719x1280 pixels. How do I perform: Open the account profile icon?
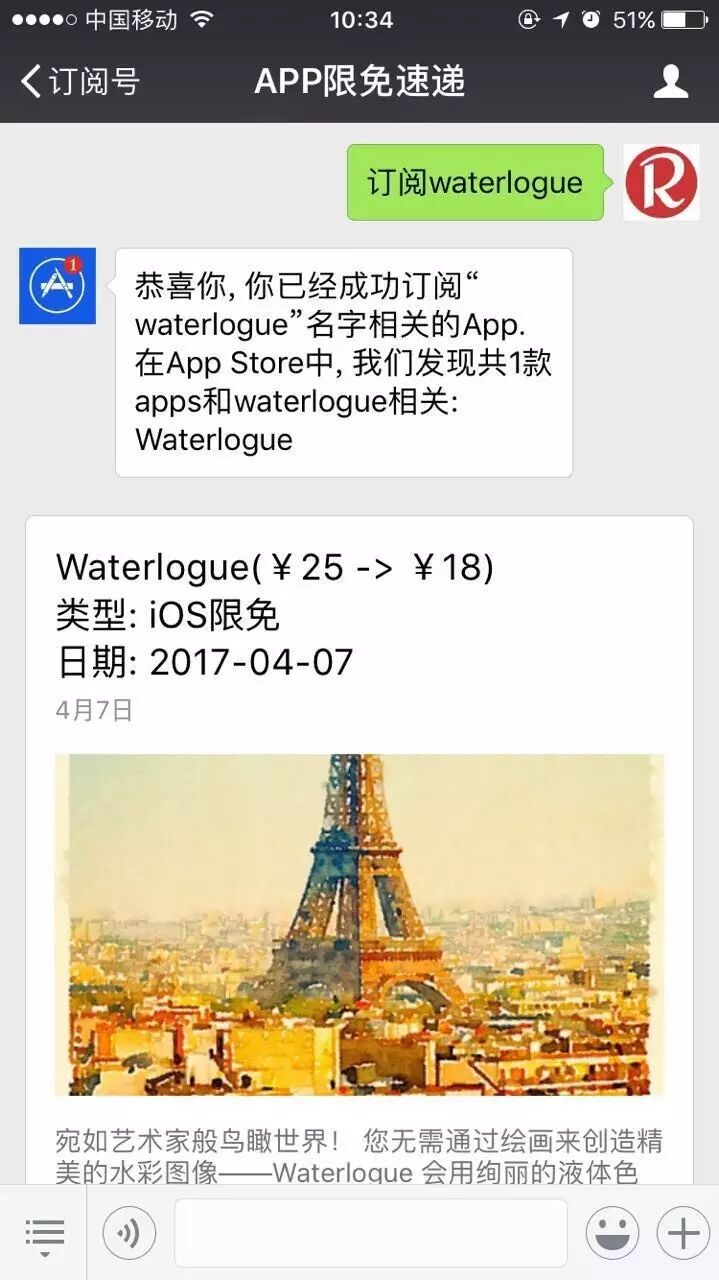click(671, 81)
